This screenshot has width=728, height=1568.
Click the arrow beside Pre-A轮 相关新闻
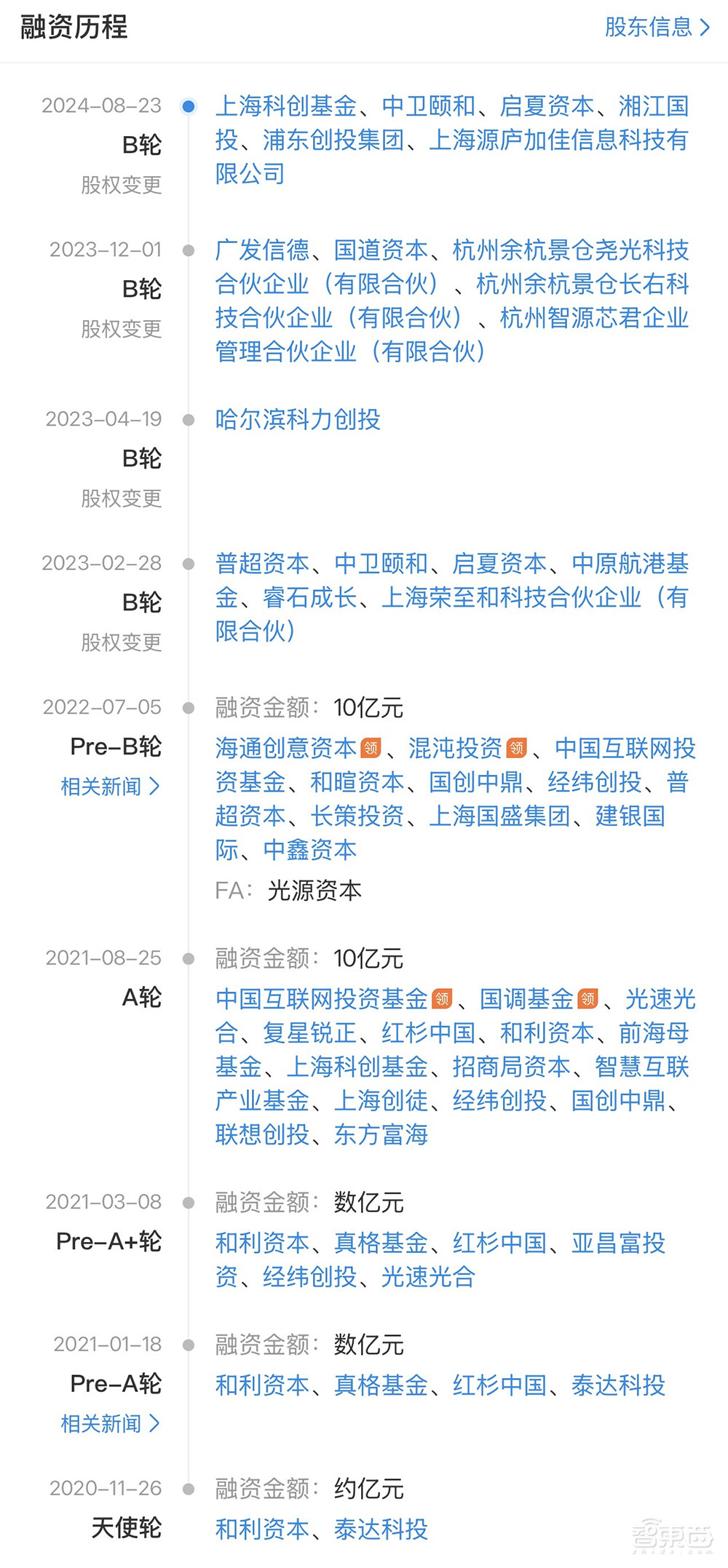(154, 1424)
